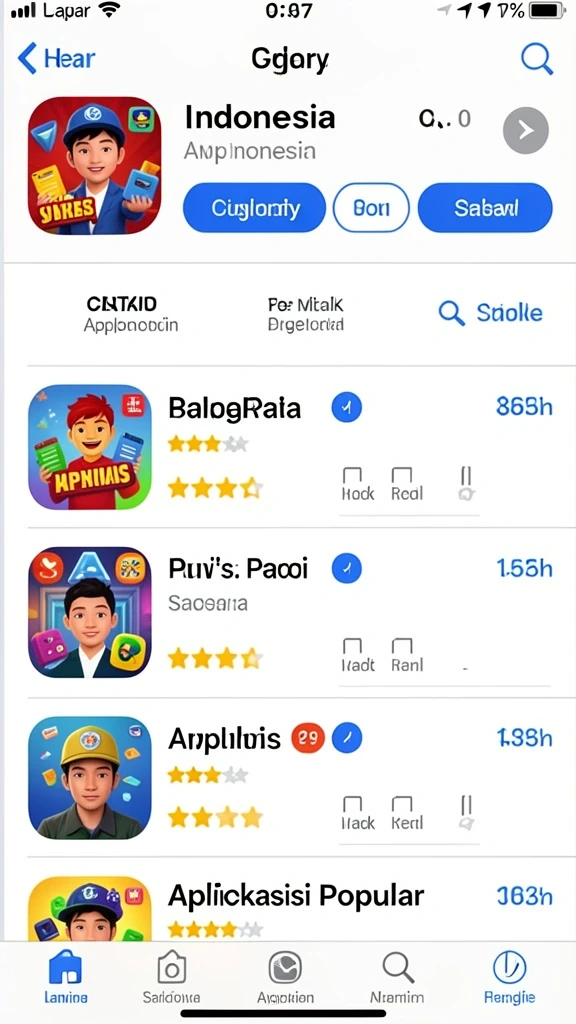This screenshot has width=576, height=1024.
Task: Switch to the Saridonta camera tab
Action: (172, 976)
